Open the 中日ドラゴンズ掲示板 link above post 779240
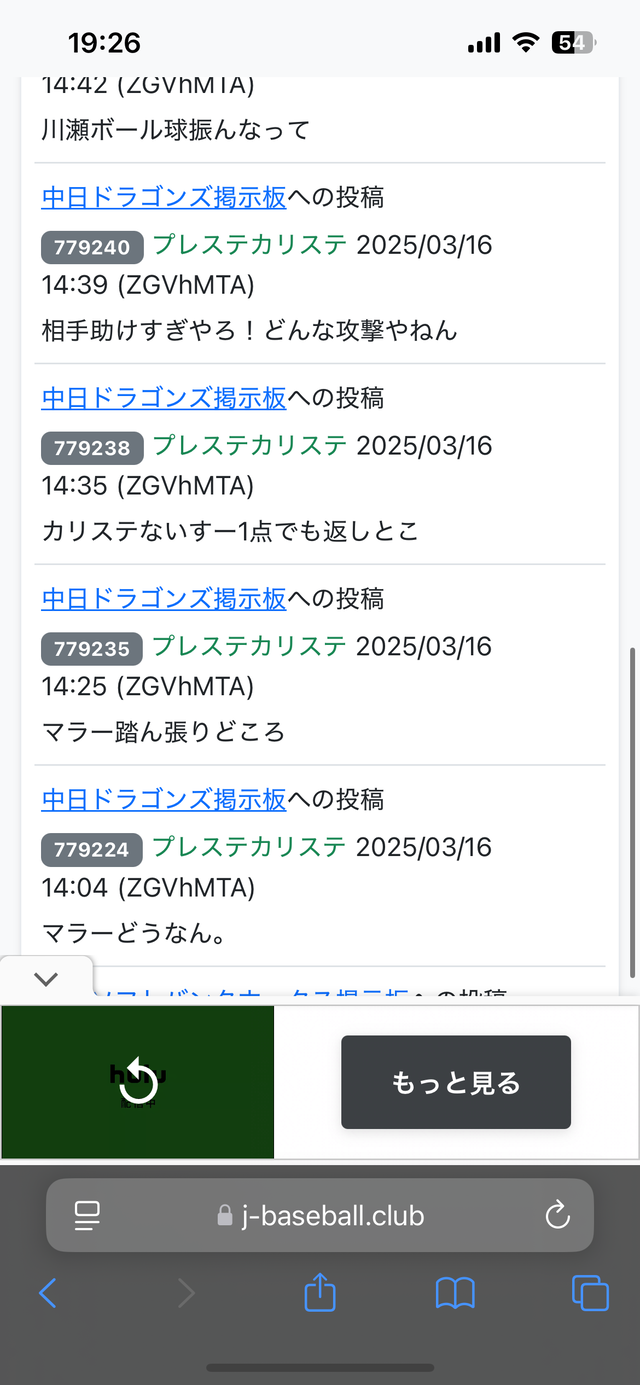The width and height of the screenshot is (640, 1385). tap(164, 197)
